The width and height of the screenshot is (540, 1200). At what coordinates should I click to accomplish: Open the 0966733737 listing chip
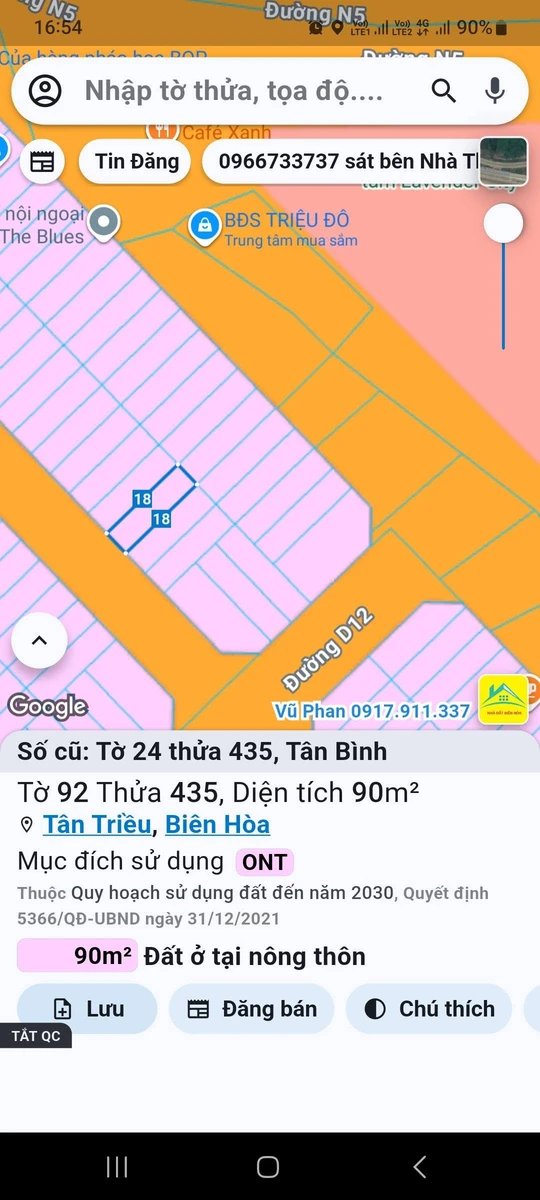pos(338,162)
